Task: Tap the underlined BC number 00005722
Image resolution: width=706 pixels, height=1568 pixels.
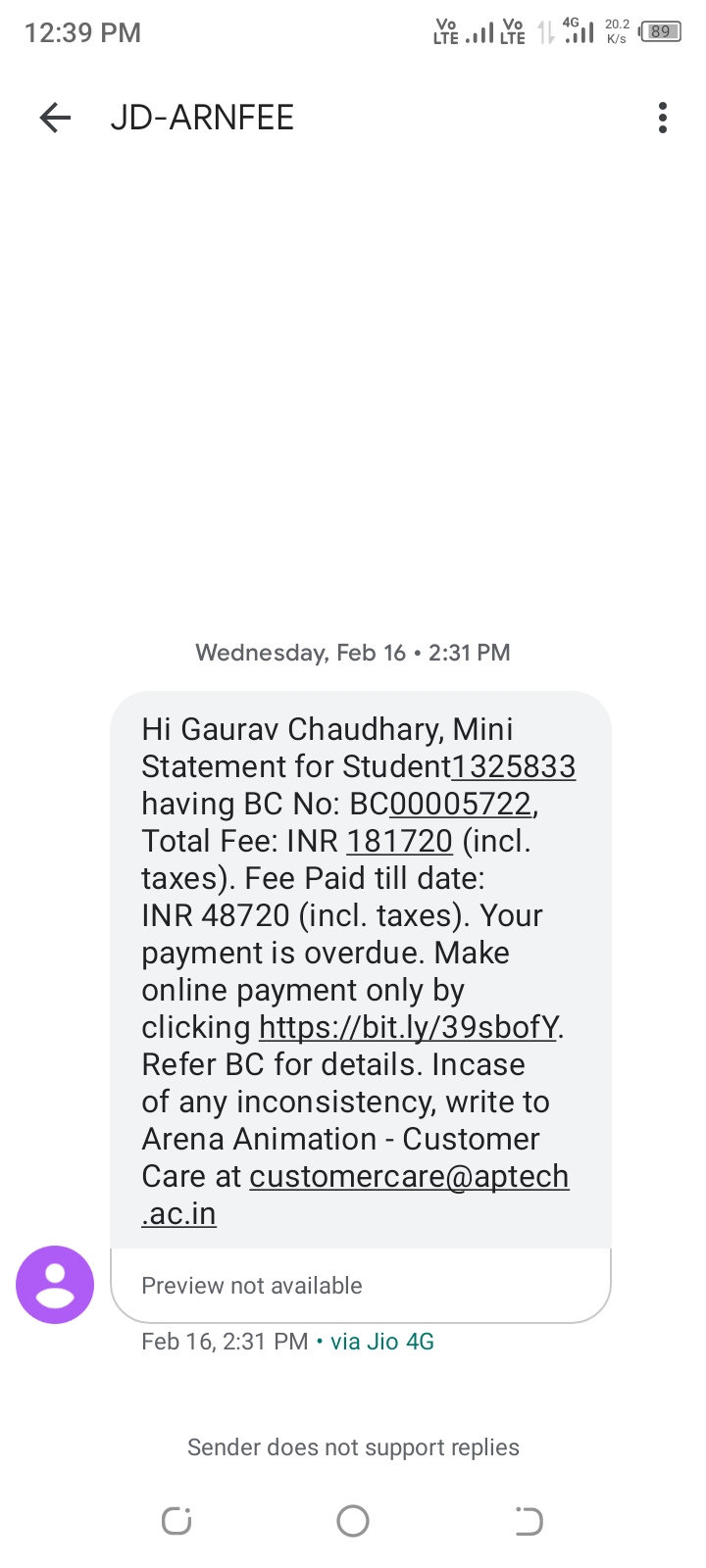Action: [461, 804]
